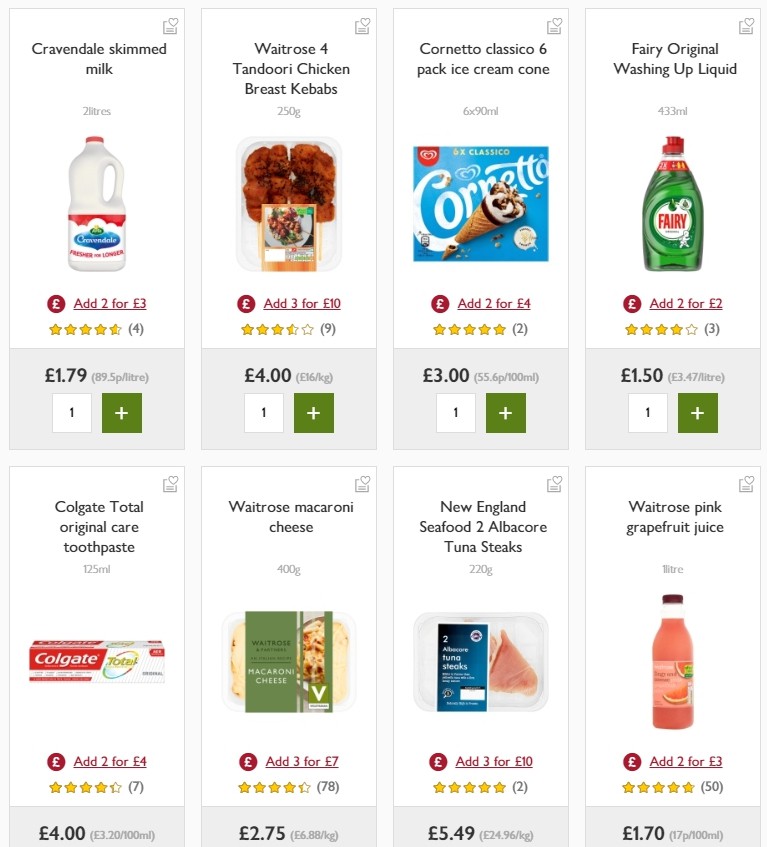Toggle shopping list heart on Albacore Tuna Steaks

pos(554,483)
